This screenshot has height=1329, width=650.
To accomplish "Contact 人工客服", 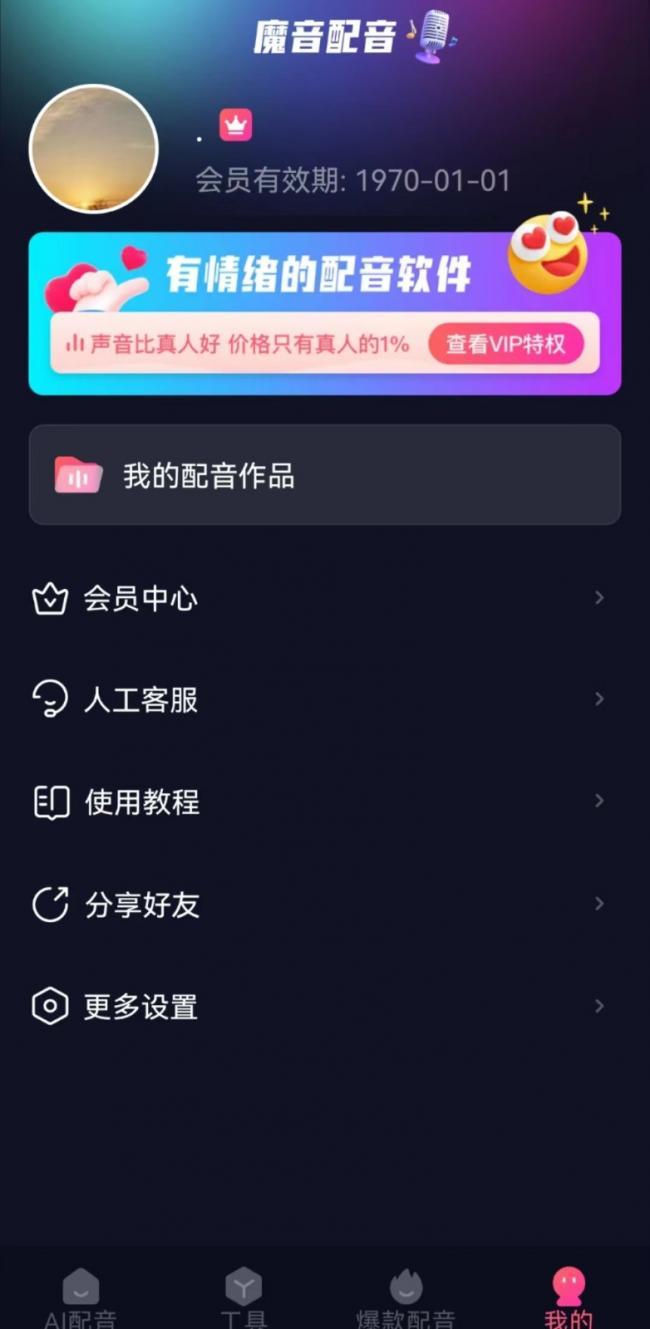I will click(324, 700).
